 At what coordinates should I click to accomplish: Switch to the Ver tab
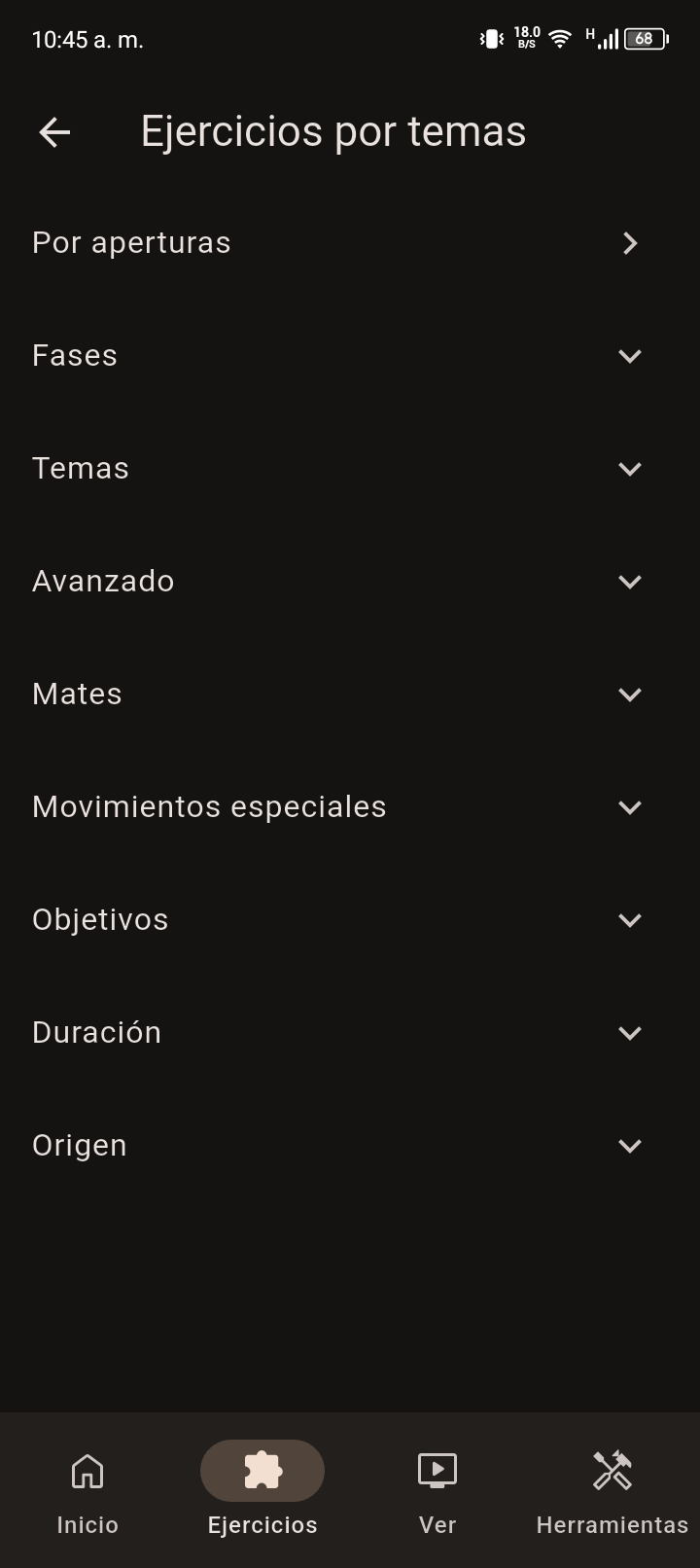[437, 1490]
